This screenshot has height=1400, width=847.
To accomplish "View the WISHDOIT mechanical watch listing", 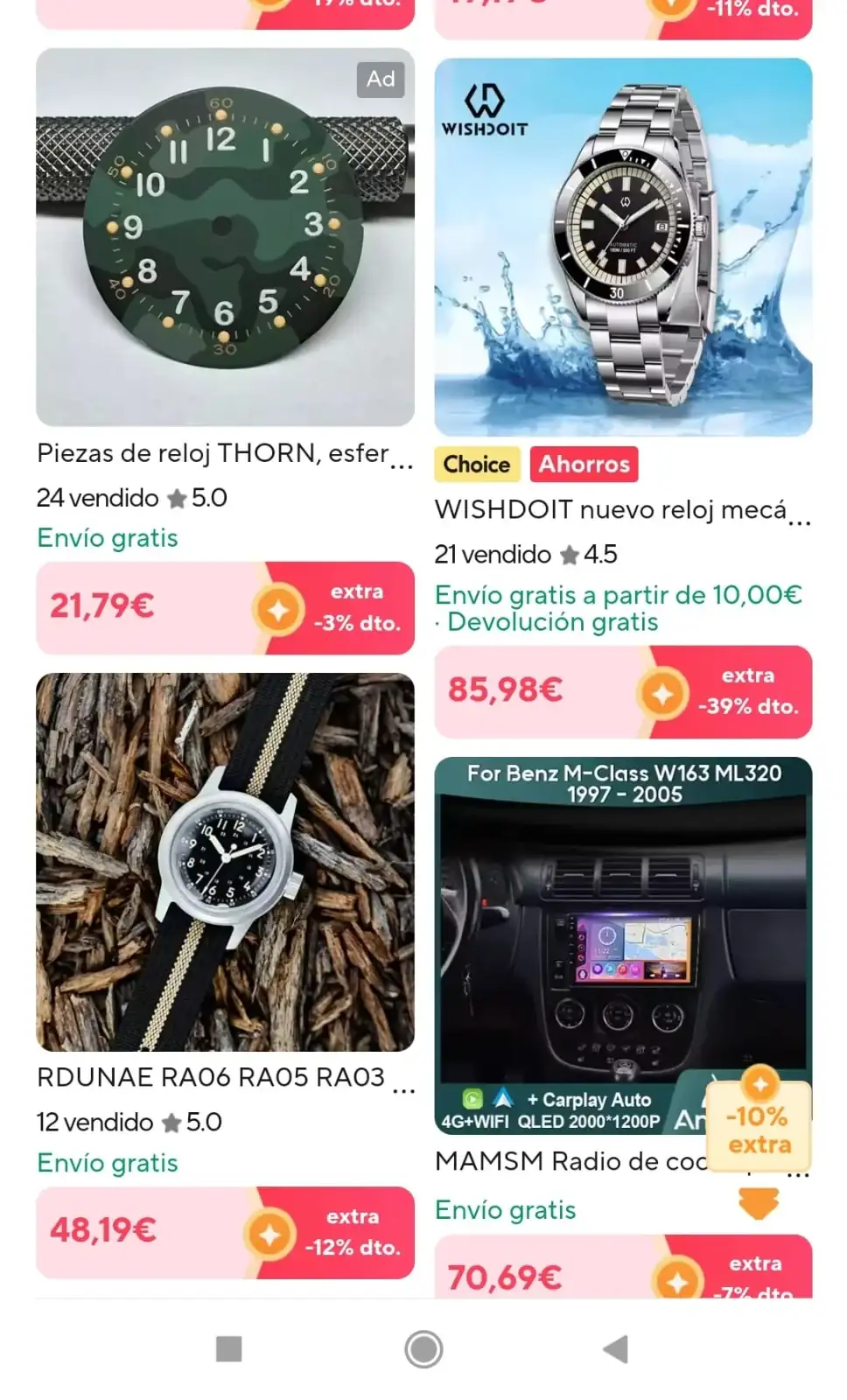I will click(x=623, y=247).
